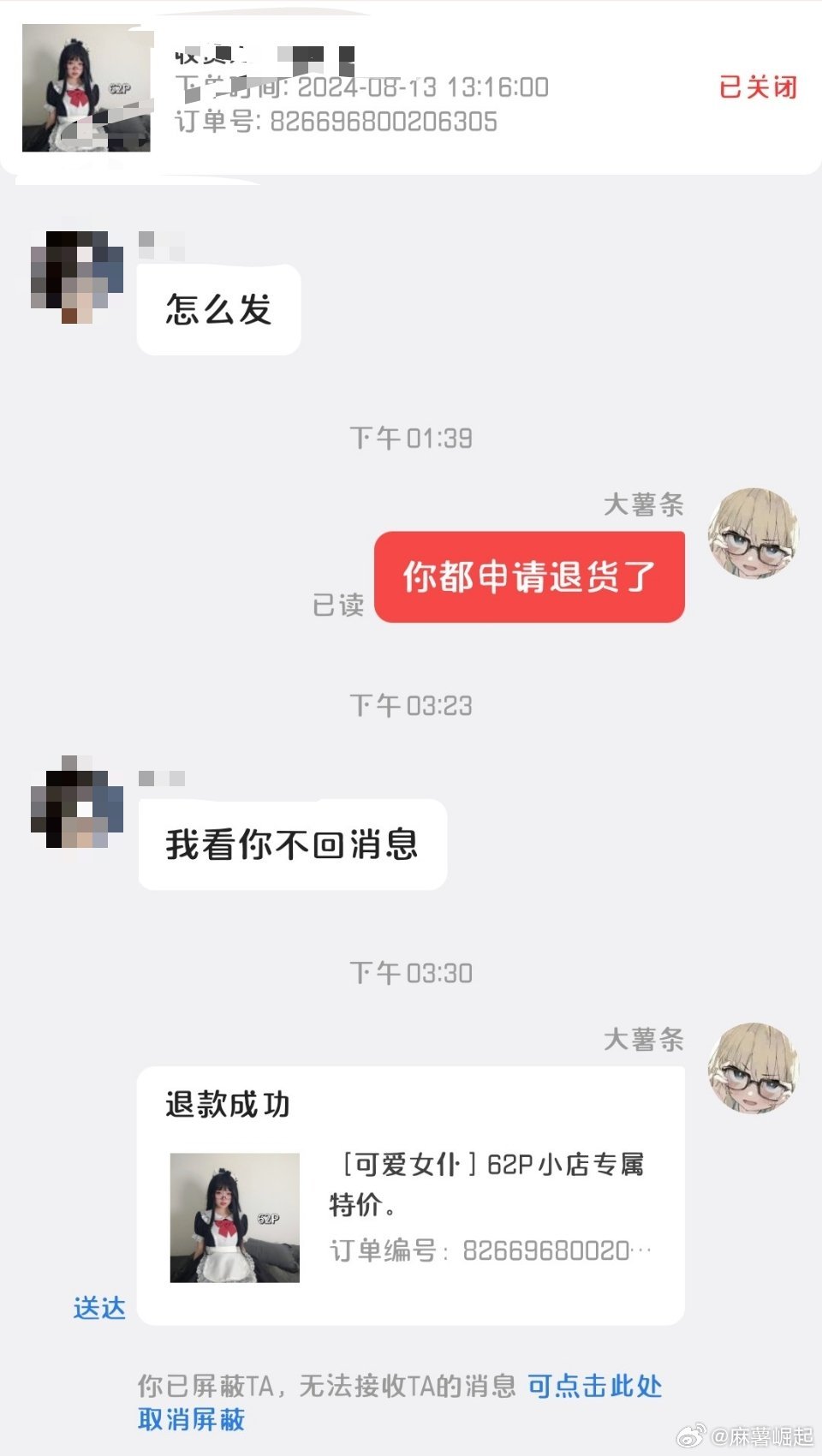This screenshot has width=822, height=1456.
Task: View 大薯条's avatar beside 你都申请退货了
Action: [x=753, y=534]
